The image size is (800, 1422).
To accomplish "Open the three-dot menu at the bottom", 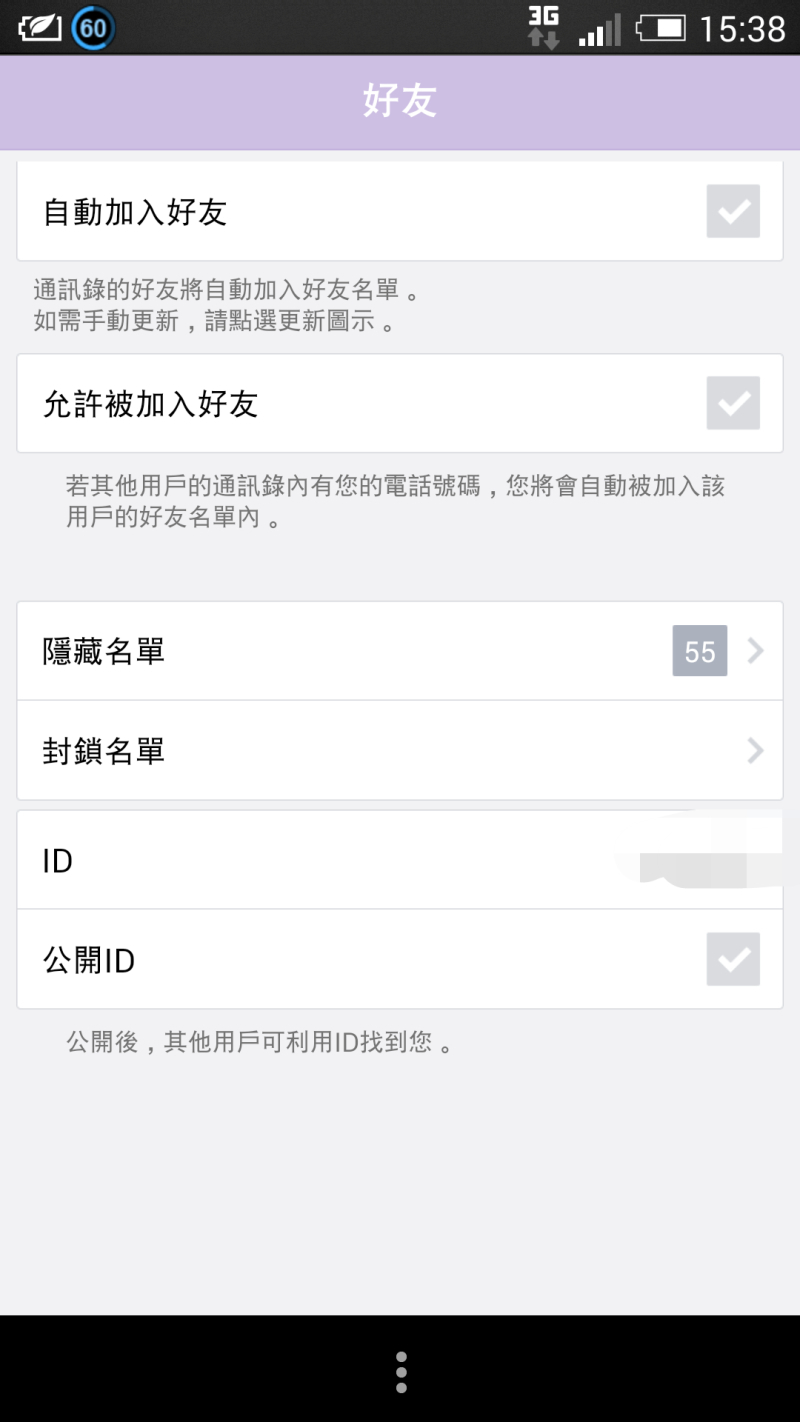I will click(x=401, y=1372).
